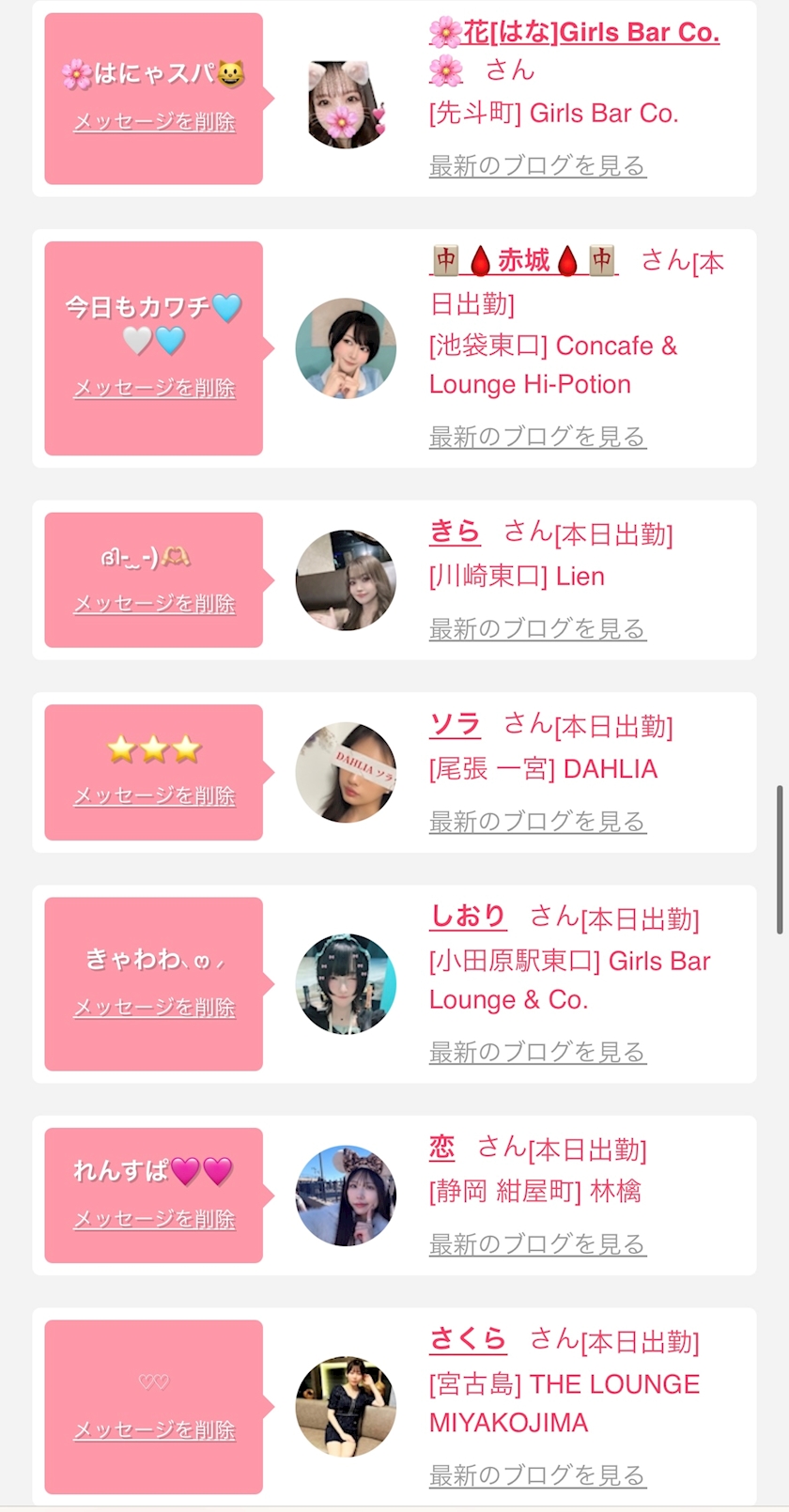Open 花[はな]Girls Bar Co. profile link
This screenshot has height=1512, width=789.
574,33
